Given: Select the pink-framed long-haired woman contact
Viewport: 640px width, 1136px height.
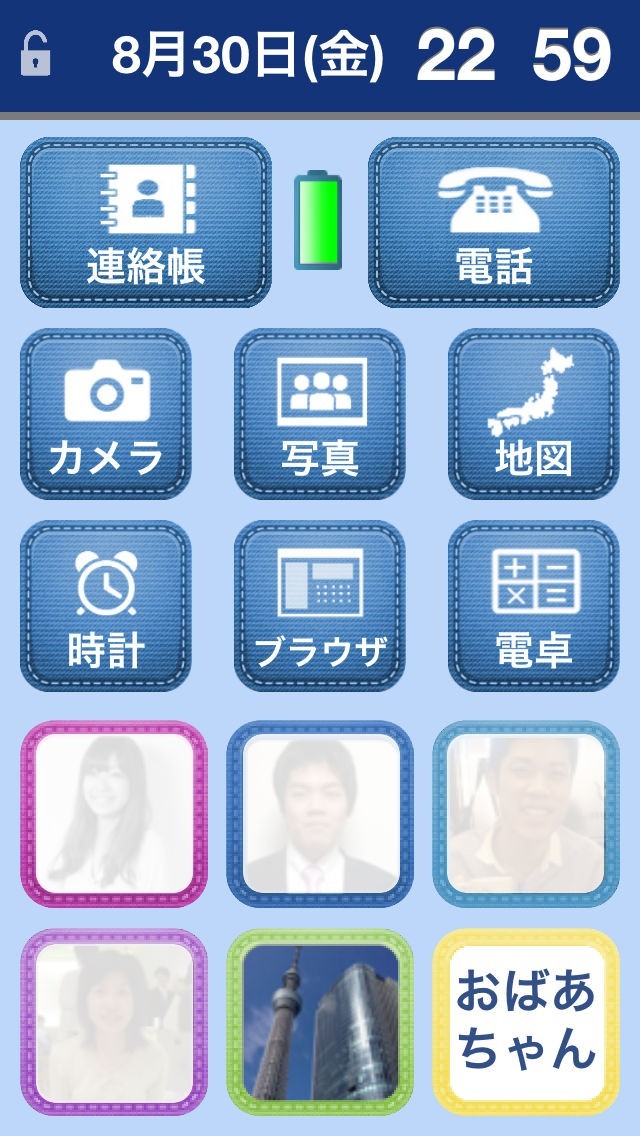Looking at the screenshot, I should [x=114, y=814].
